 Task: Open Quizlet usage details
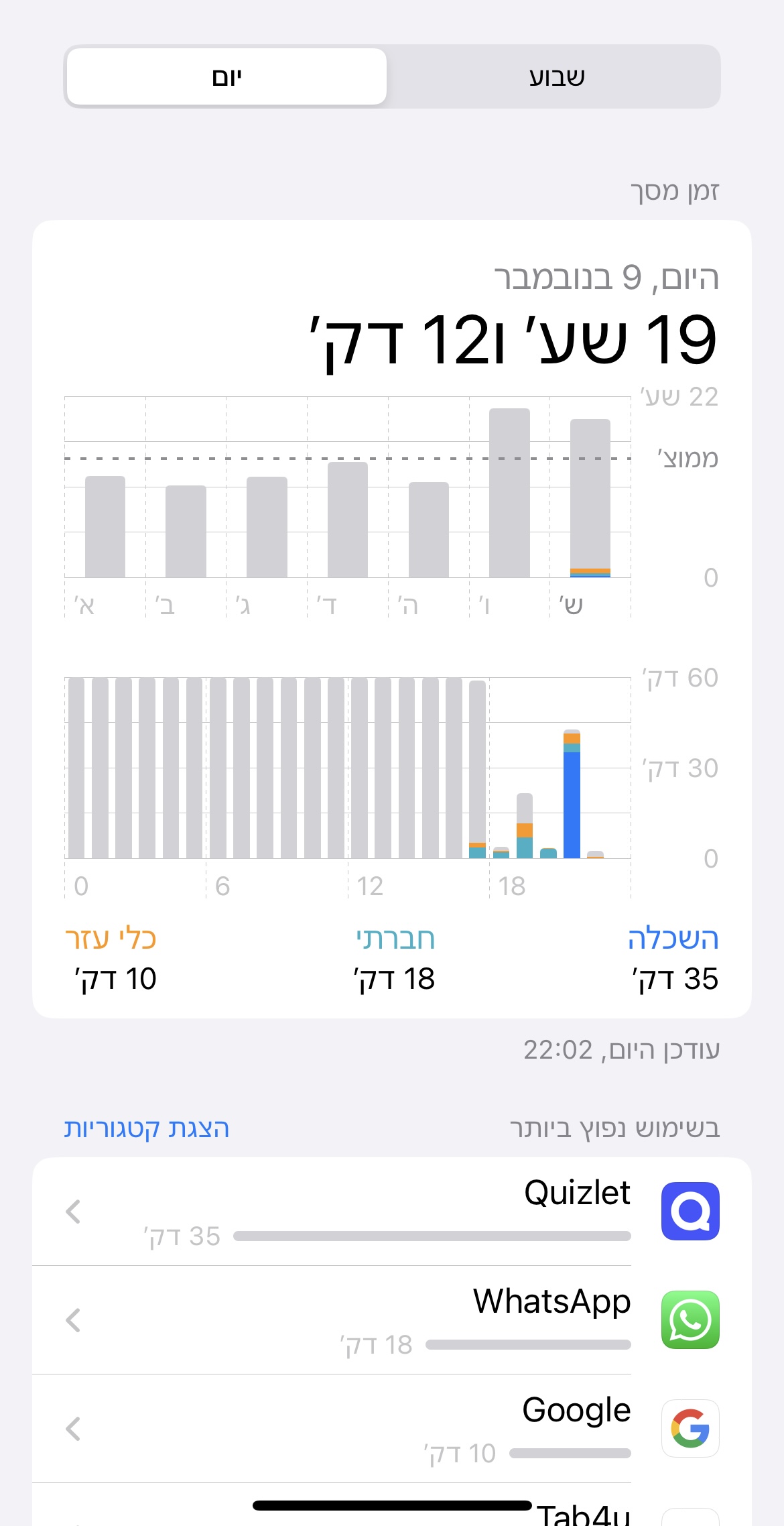pyautogui.click(x=391, y=1212)
